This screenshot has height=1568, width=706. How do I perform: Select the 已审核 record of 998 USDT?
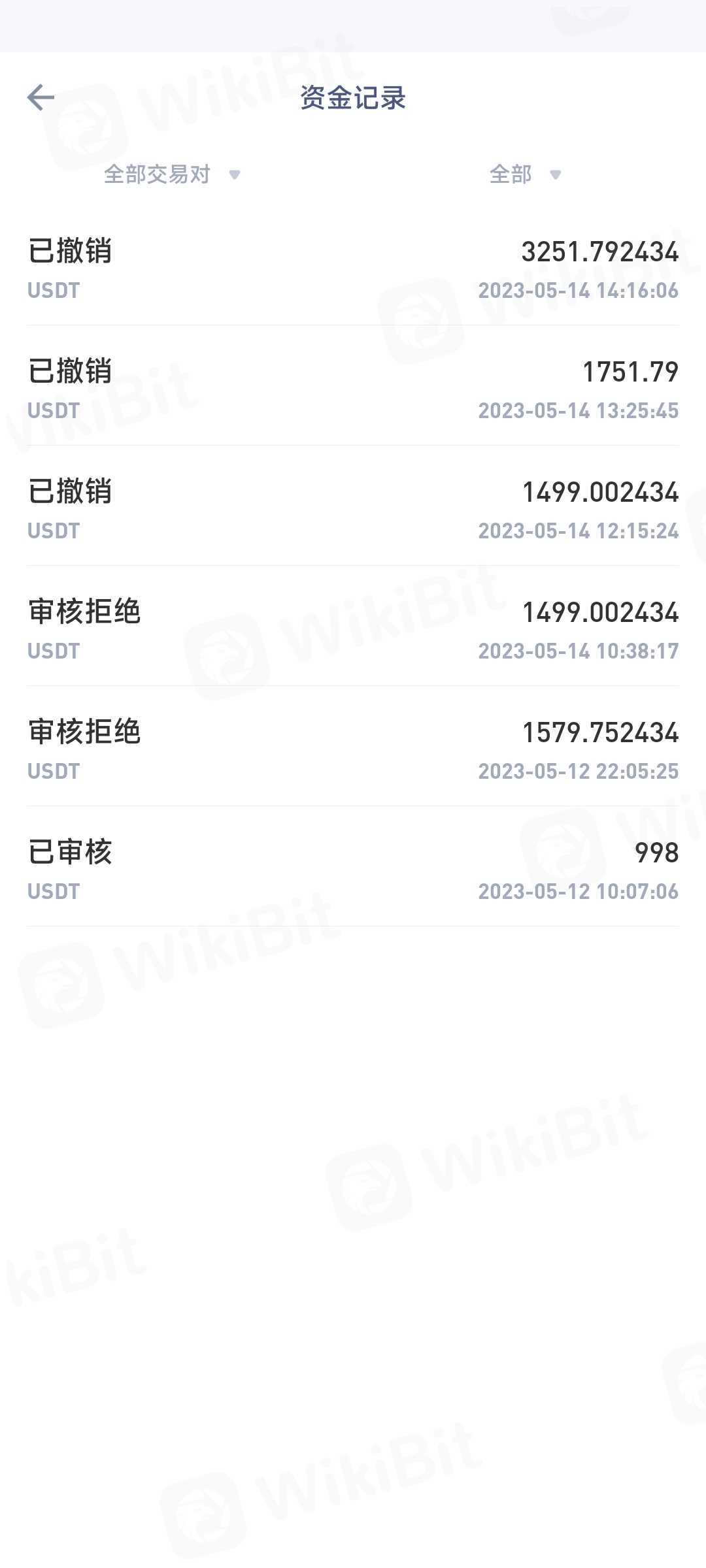click(x=353, y=870)
